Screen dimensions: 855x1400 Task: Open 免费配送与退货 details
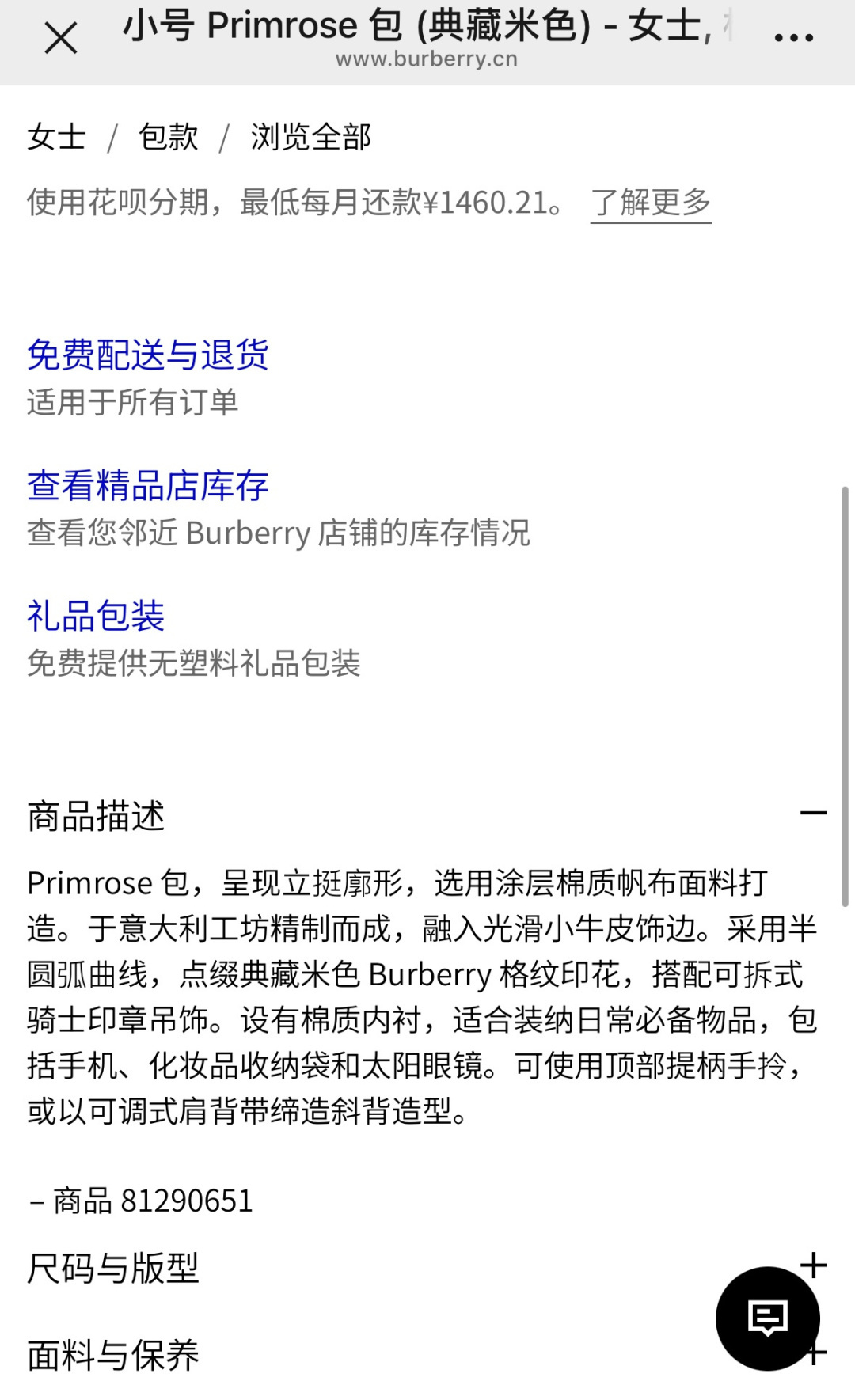click(147, 355)
